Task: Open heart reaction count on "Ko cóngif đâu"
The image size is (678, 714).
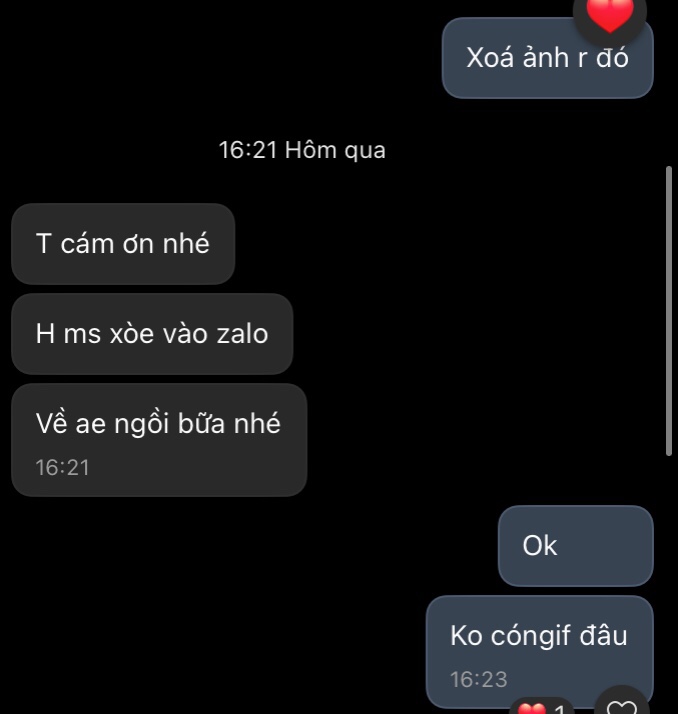Action: pyautogui.click(x=542, y=707)
